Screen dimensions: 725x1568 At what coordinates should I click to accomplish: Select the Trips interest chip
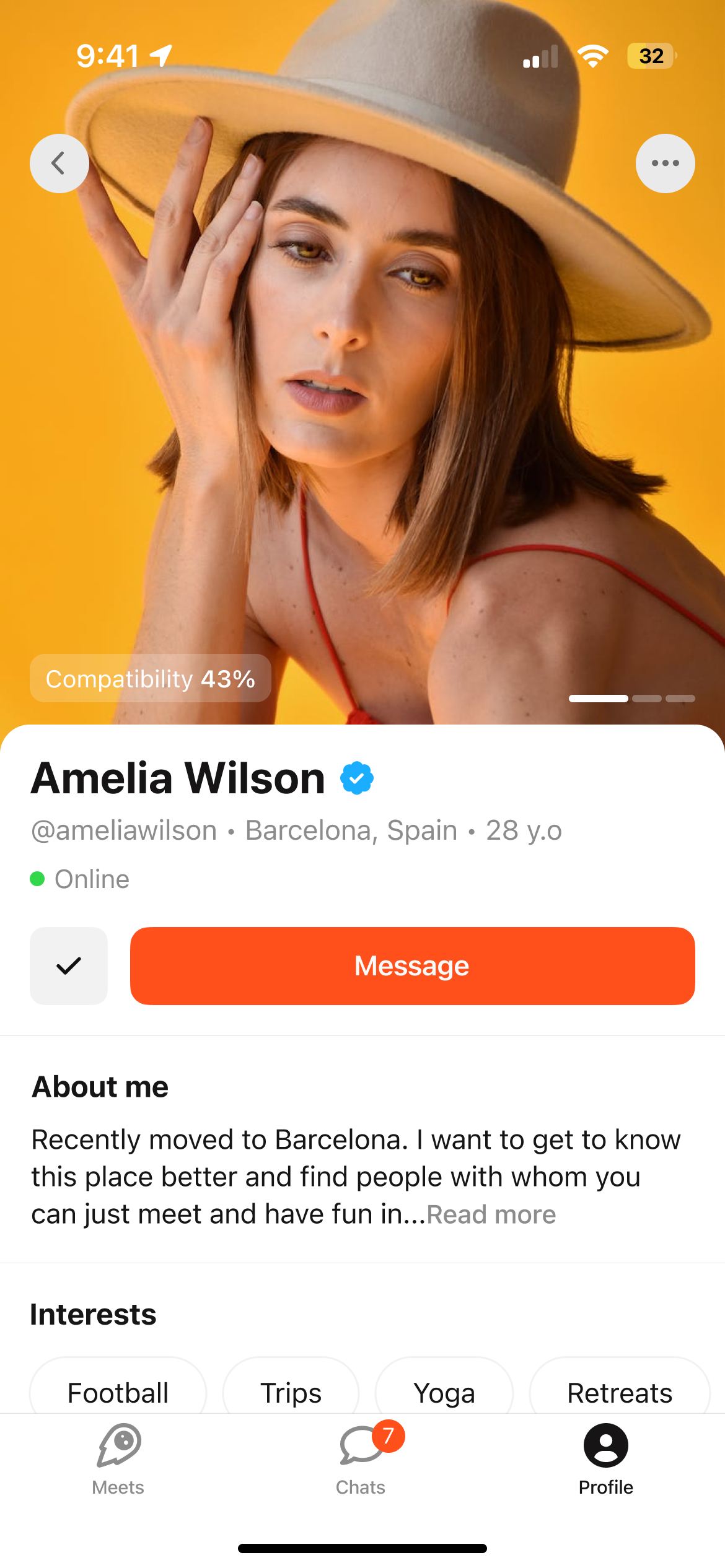tap(291, 1392)
